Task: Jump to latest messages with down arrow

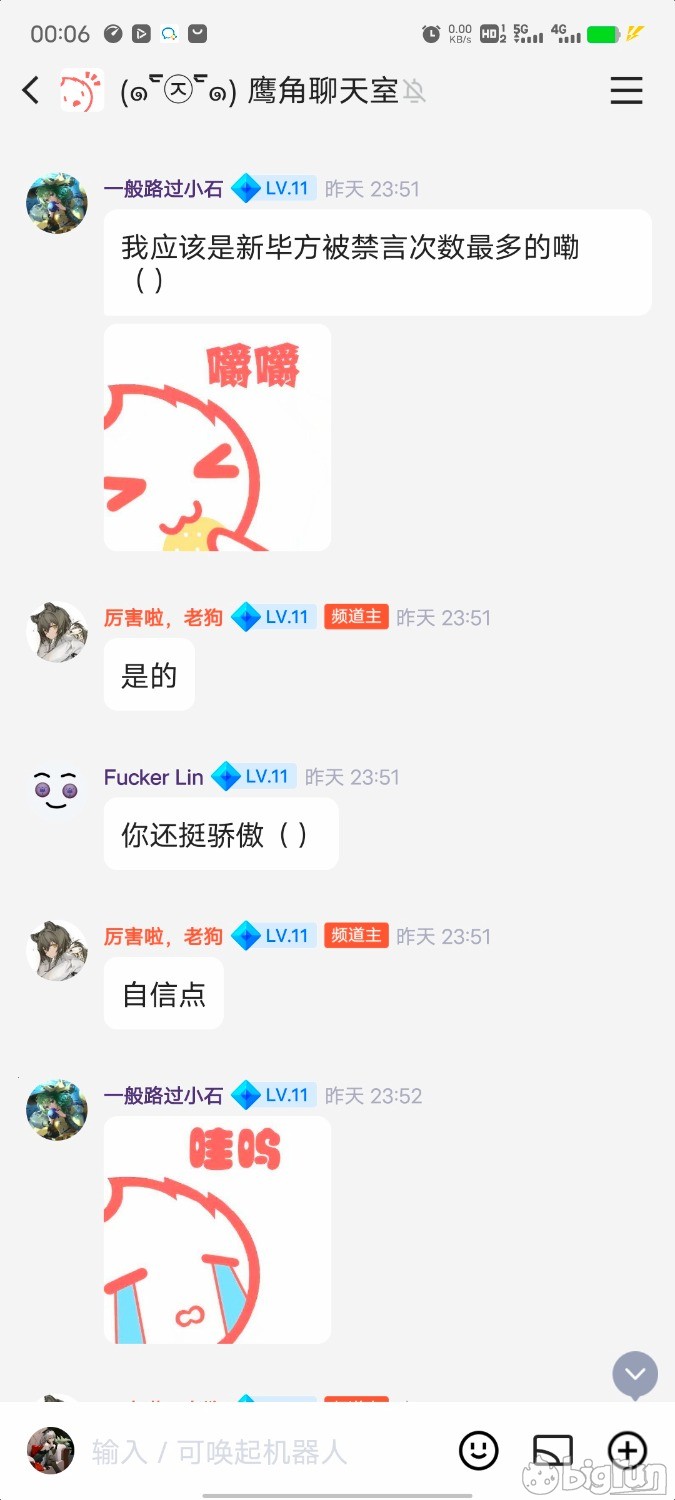Action: click(635, 1375)
